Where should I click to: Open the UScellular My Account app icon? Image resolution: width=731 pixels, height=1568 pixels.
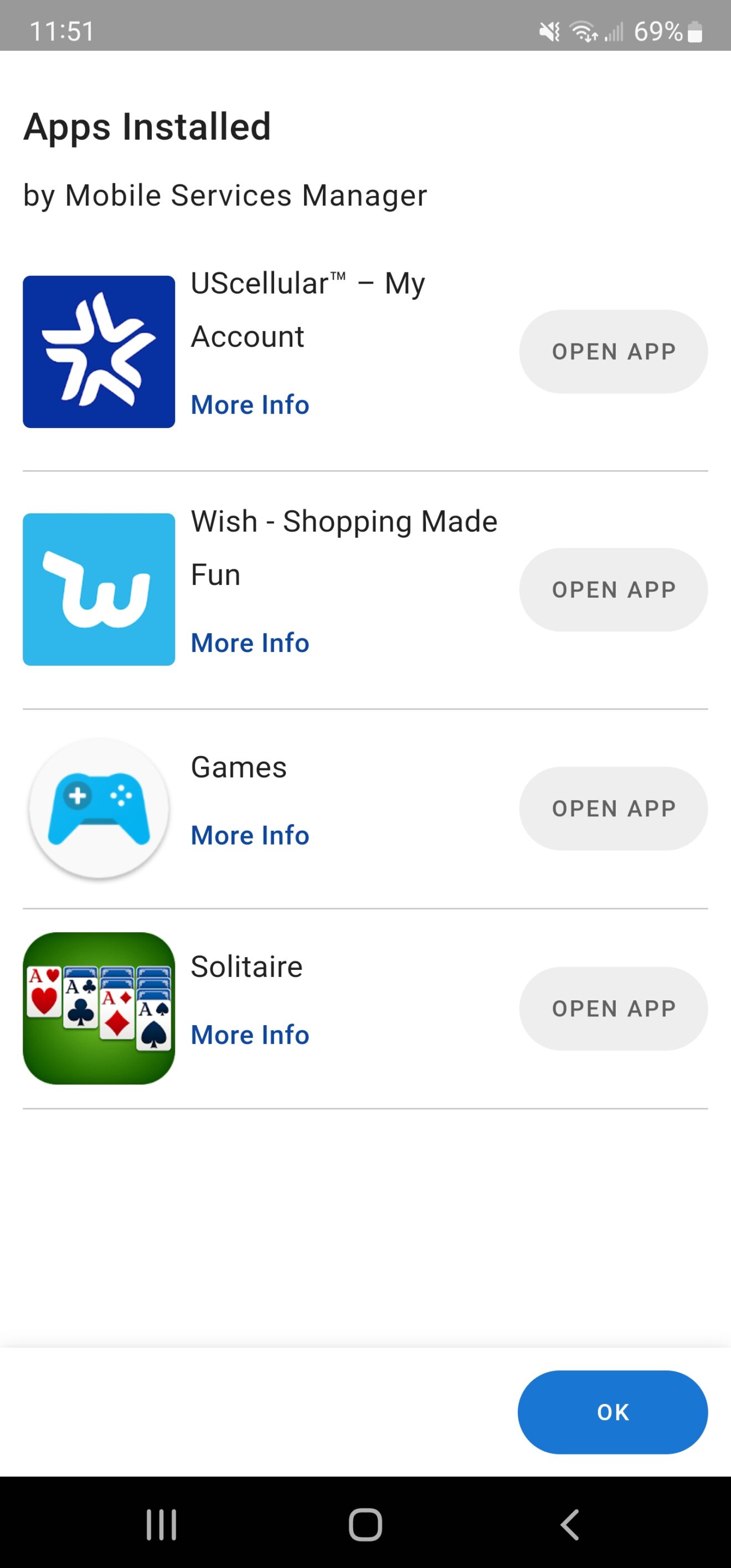[x=99, y=351]
